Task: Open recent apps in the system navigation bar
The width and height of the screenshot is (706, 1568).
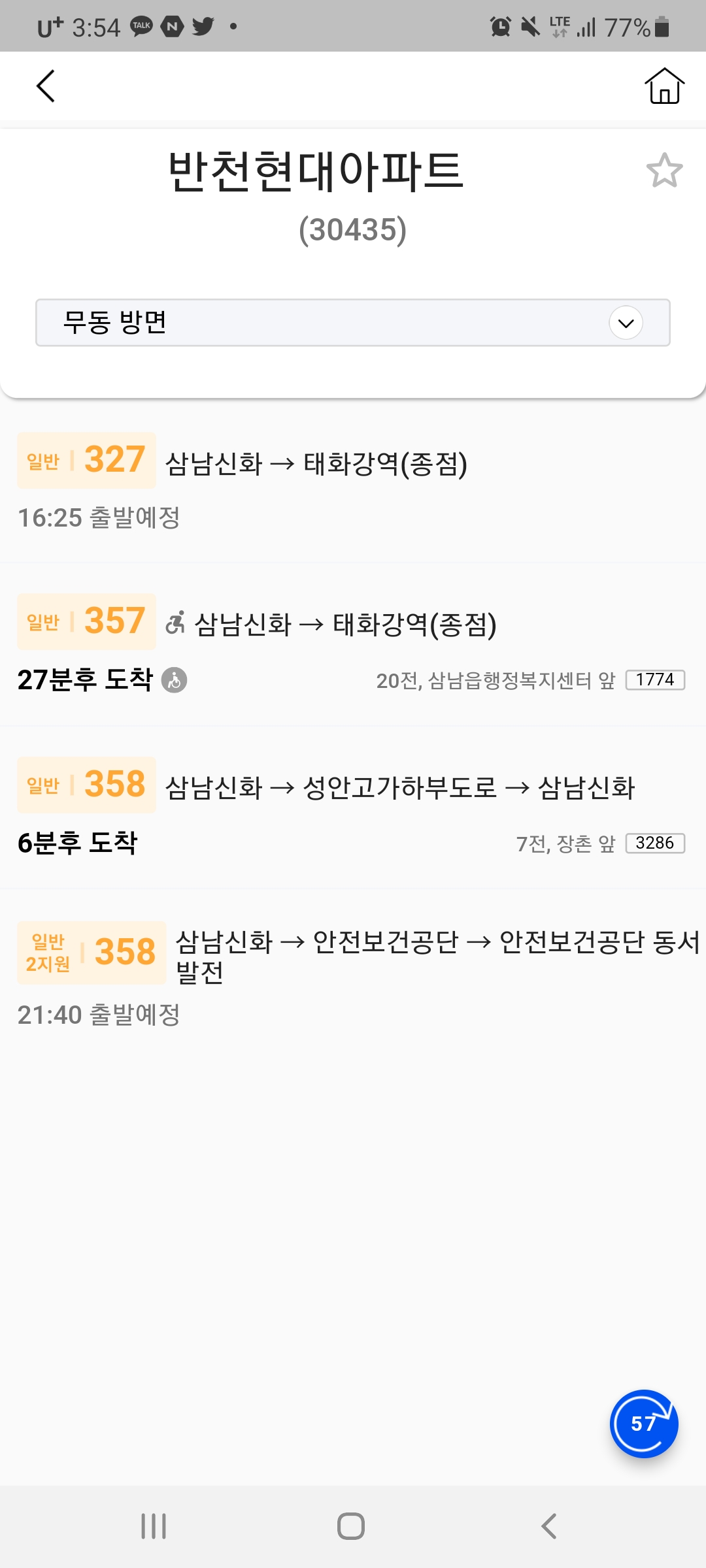Action: pos(154,1527)
